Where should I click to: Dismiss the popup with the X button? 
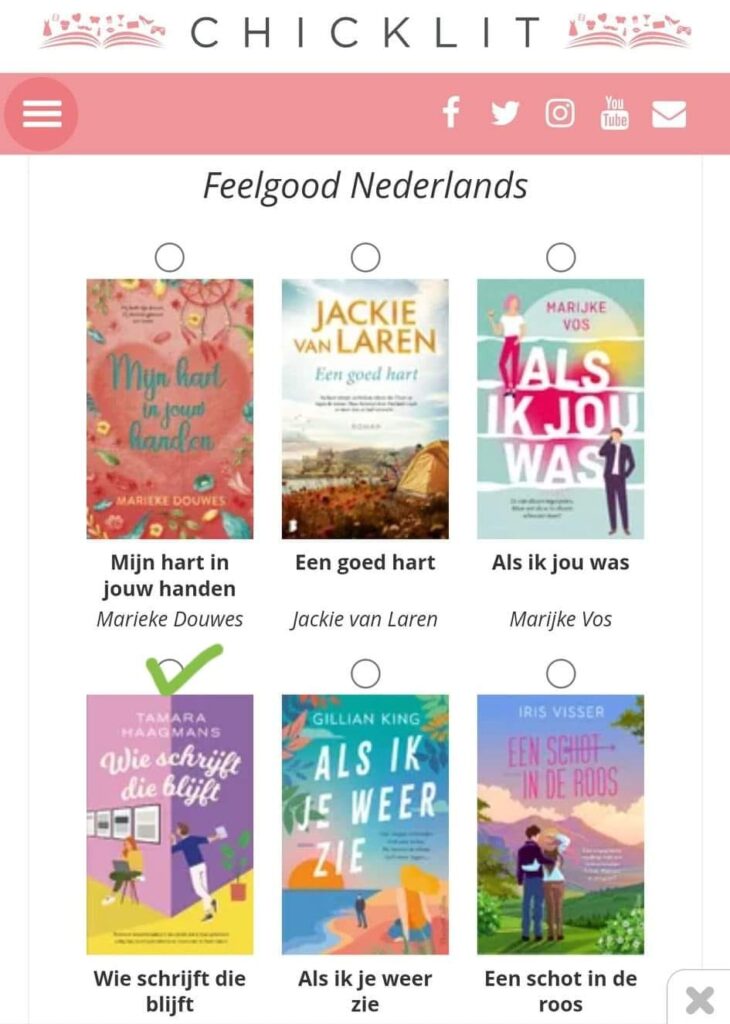tap(700, 999)
